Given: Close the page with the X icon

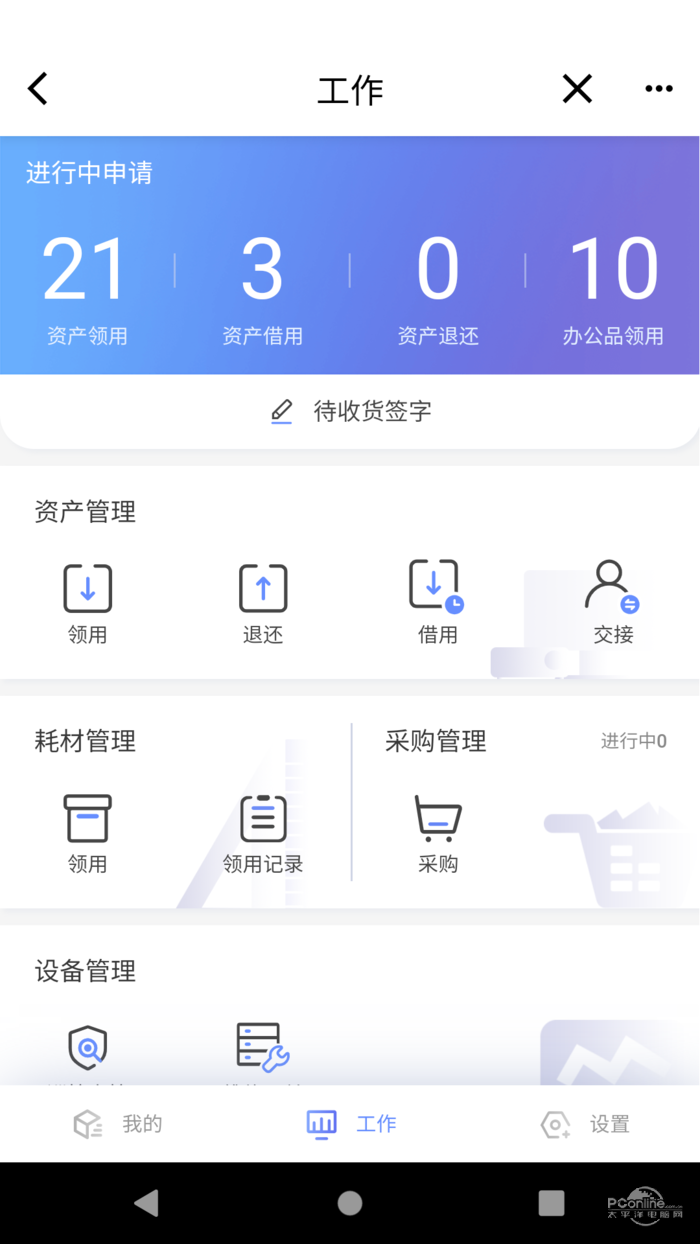Looking at the screenshot, I should [x=577, y=89].
